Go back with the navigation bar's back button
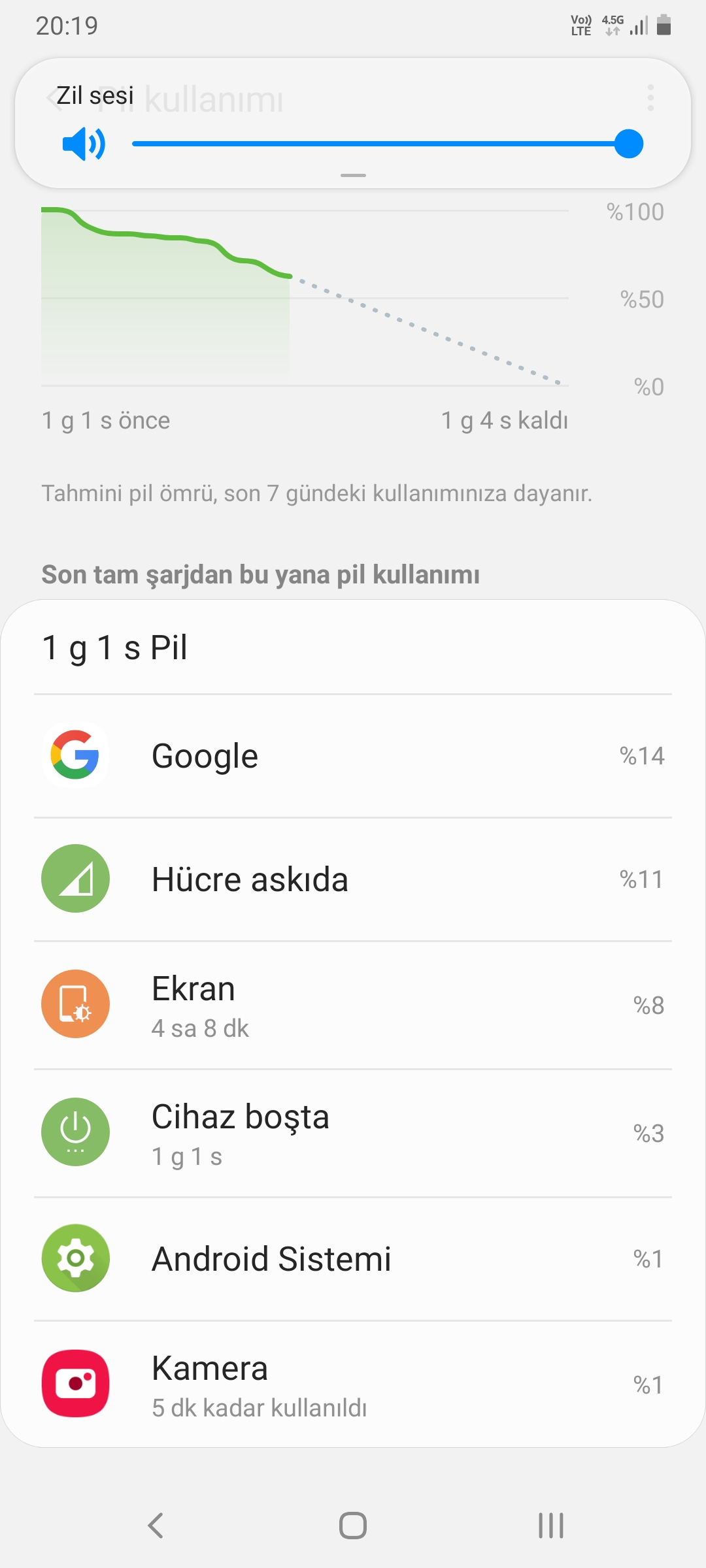Viewport: 706px width, 1568px height. (x=156, y=1526)
